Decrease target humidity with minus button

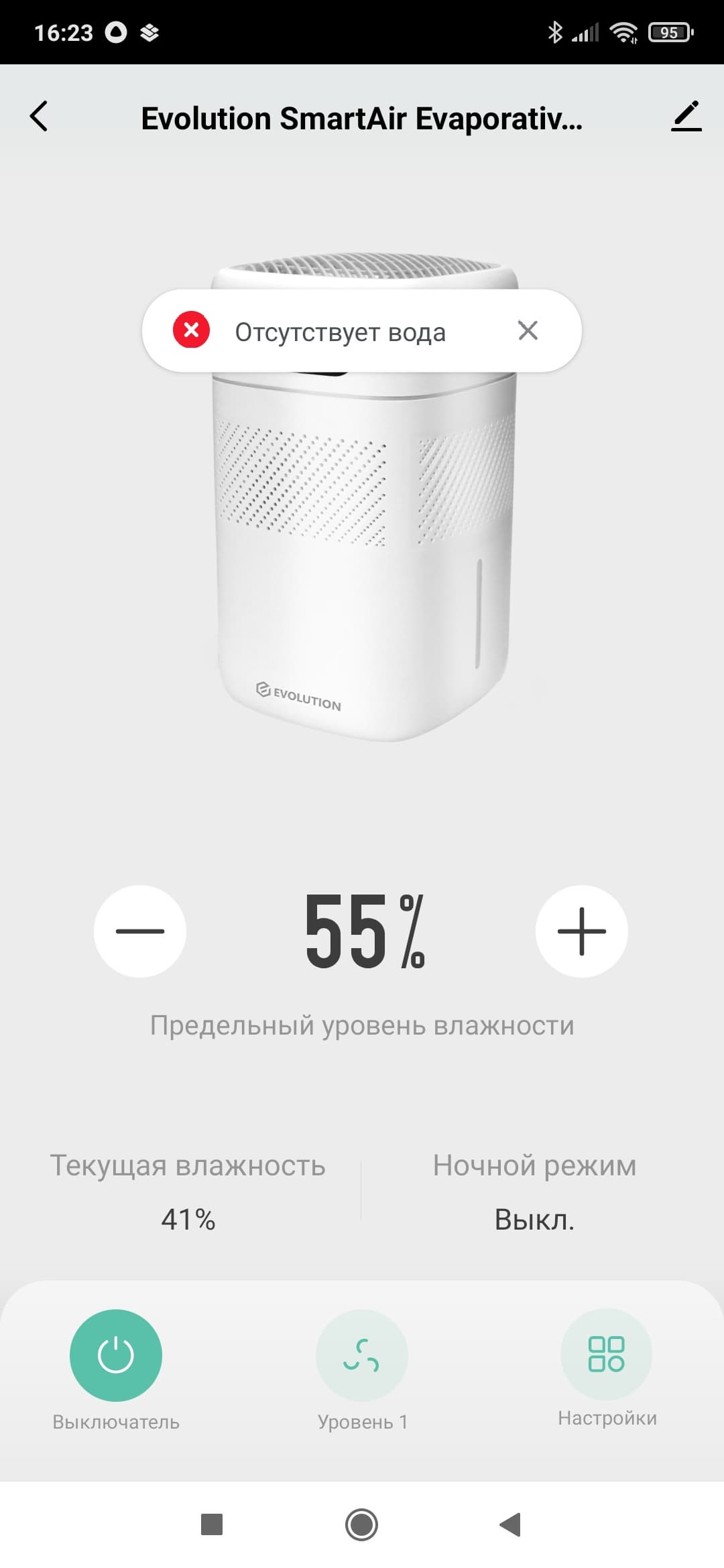pyautogui.click(x=140, y=931)
